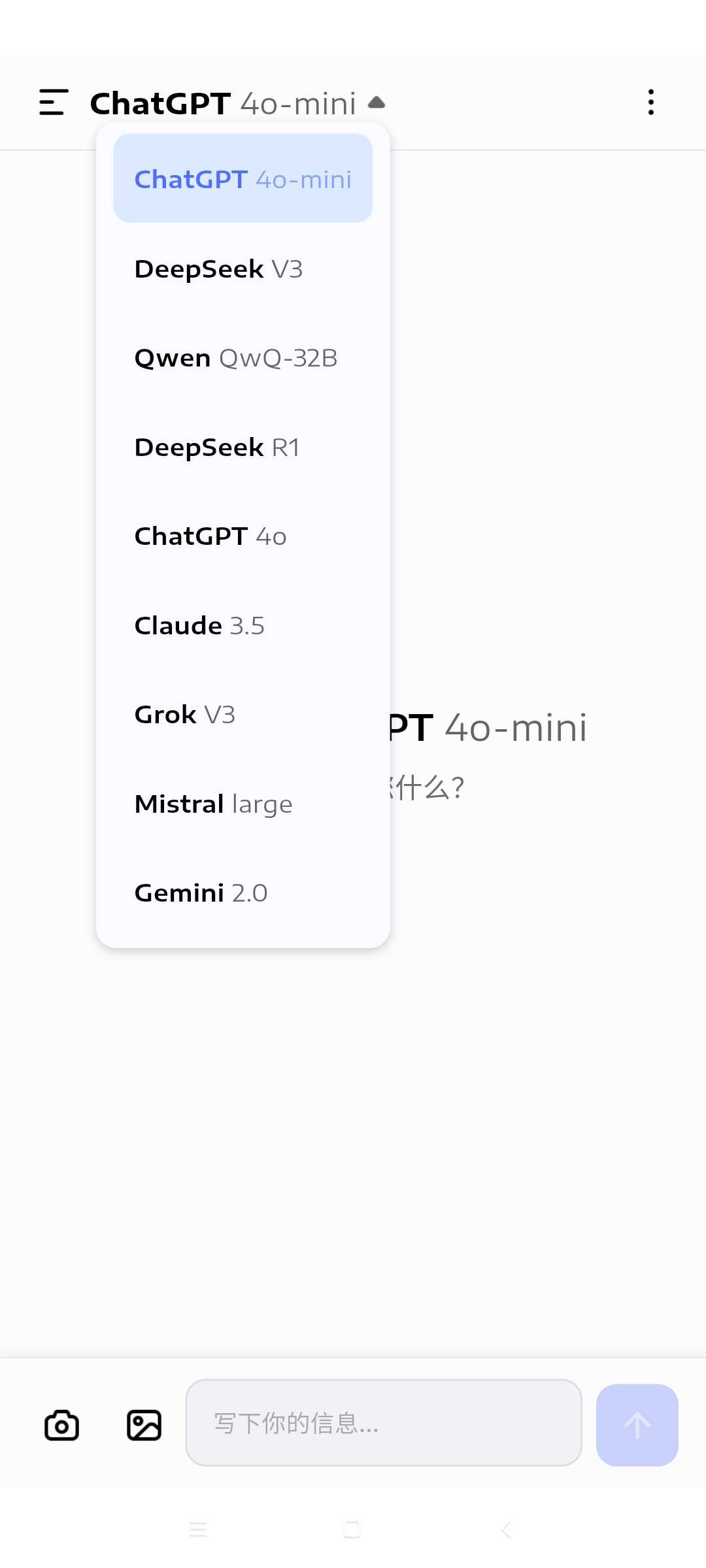Screen dimensions: 706x1568
Task: Go back using system navigation
Action: [506, 1529]
